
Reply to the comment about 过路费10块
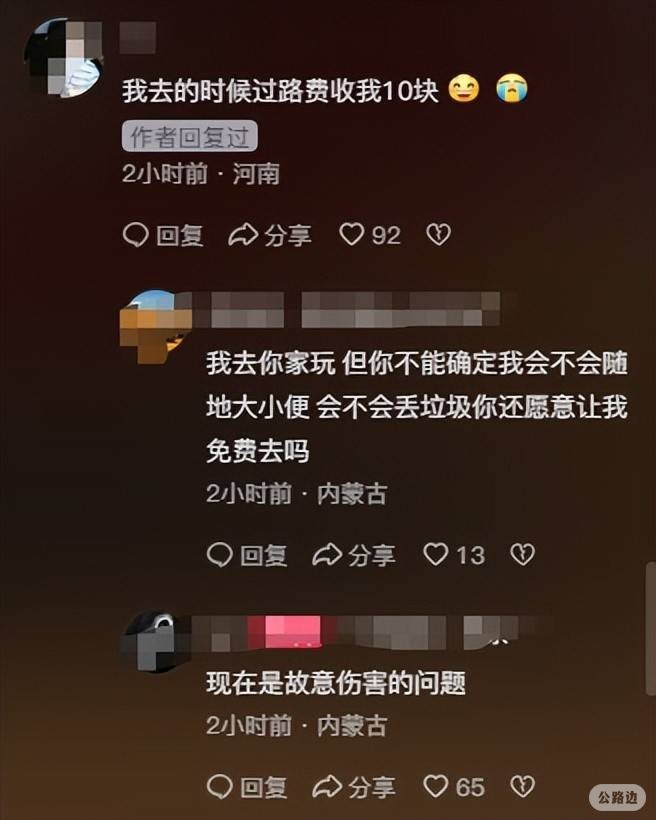(163, 235)
